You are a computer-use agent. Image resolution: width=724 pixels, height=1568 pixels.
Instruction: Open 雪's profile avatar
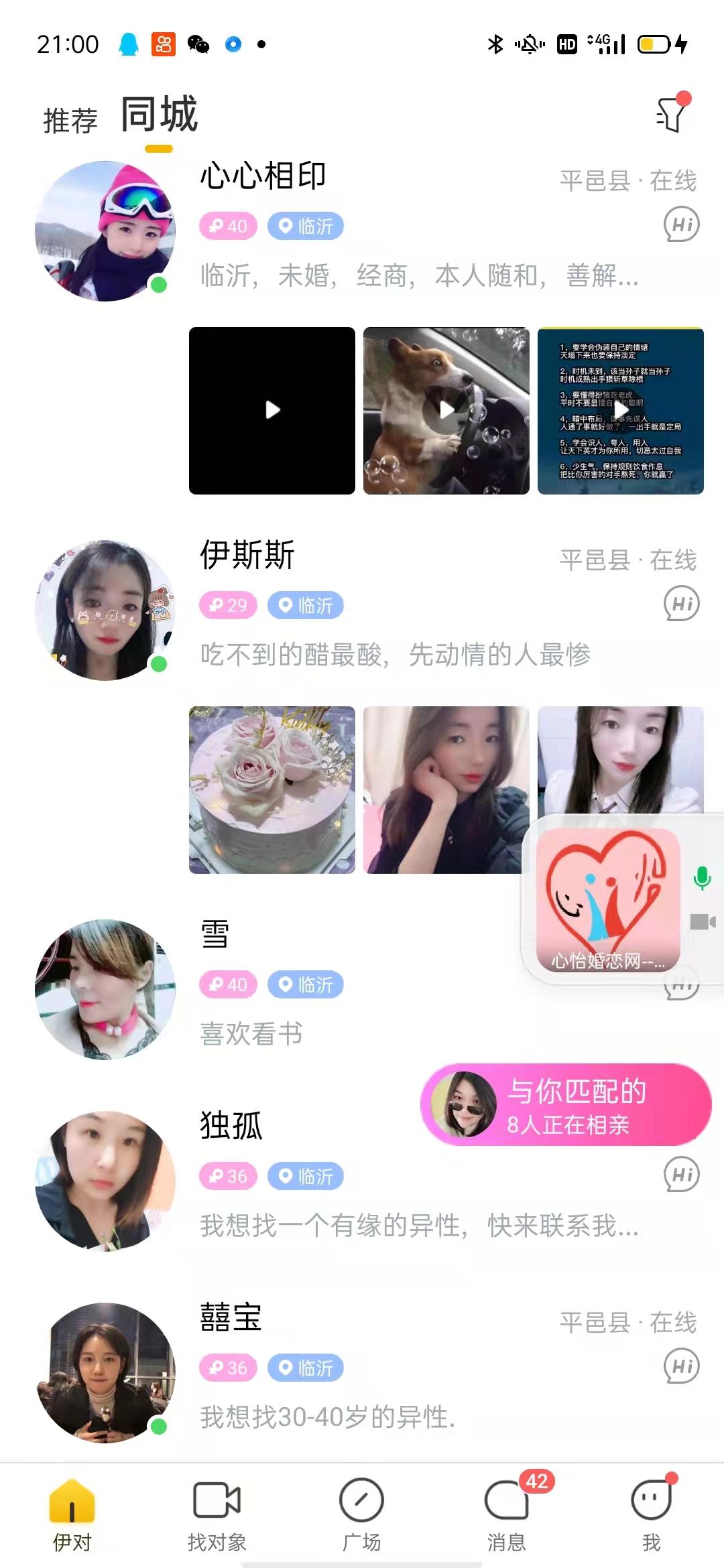(105, 989)
